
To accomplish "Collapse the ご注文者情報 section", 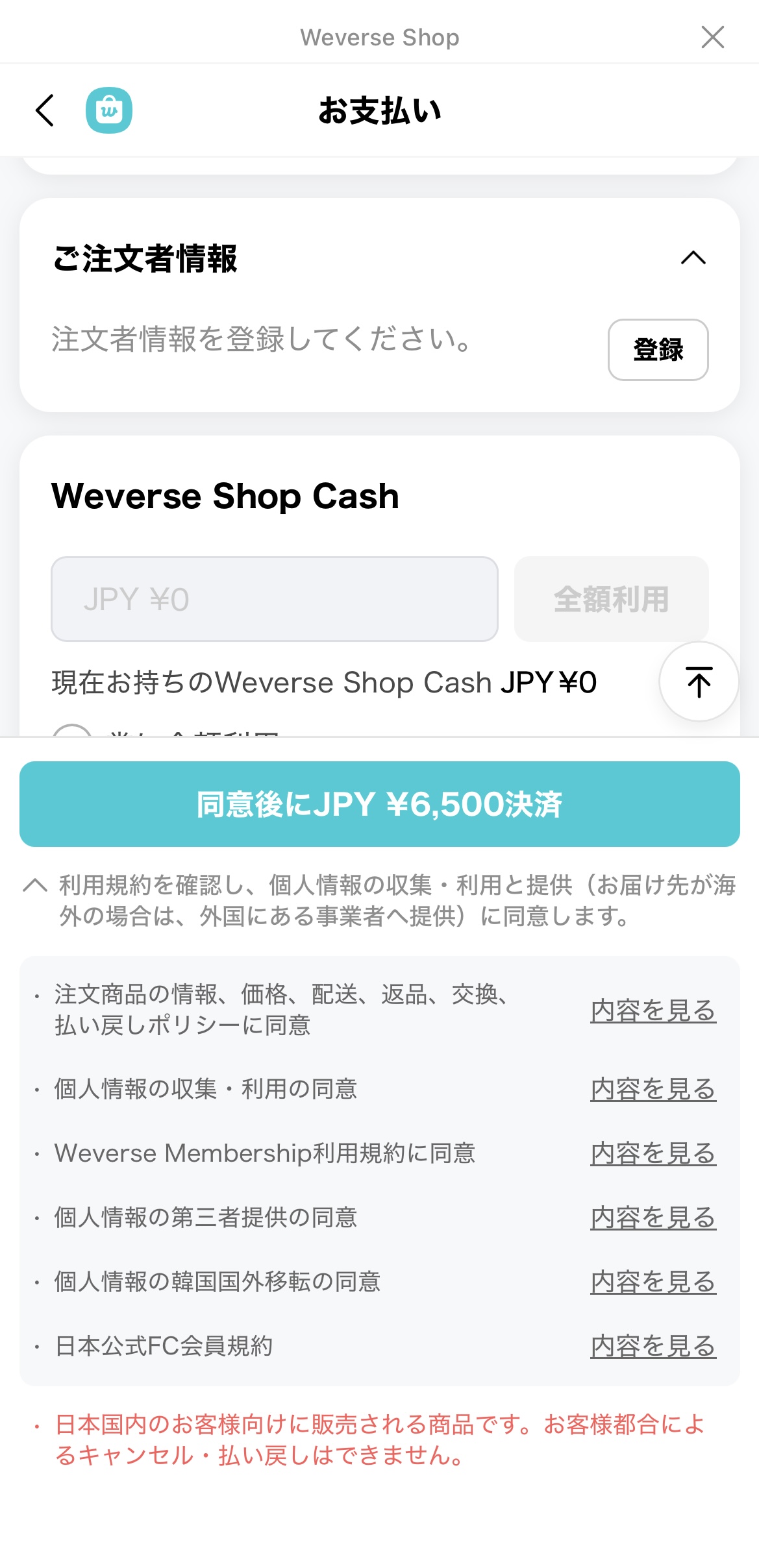I will 693,258.
